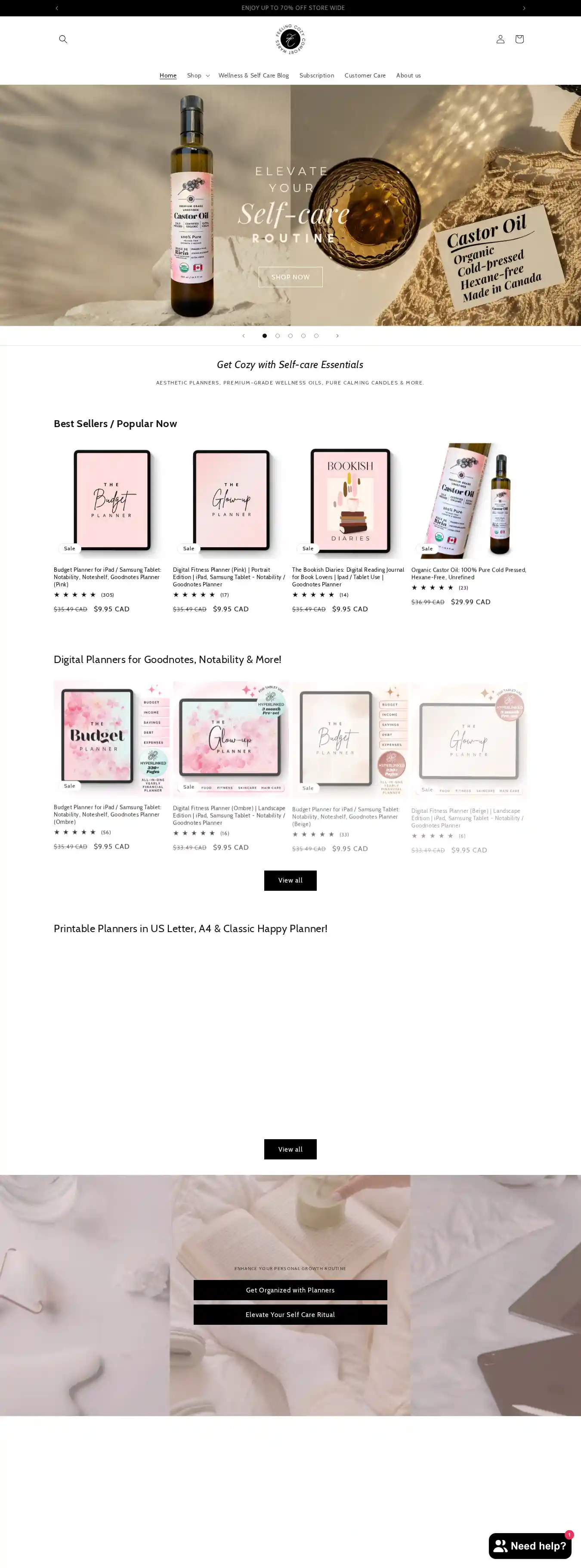Viewport: 581px width, 1568px height.
Task: Tap SHOP NOW on the hero banner
Action: click(x=290, y=277)
